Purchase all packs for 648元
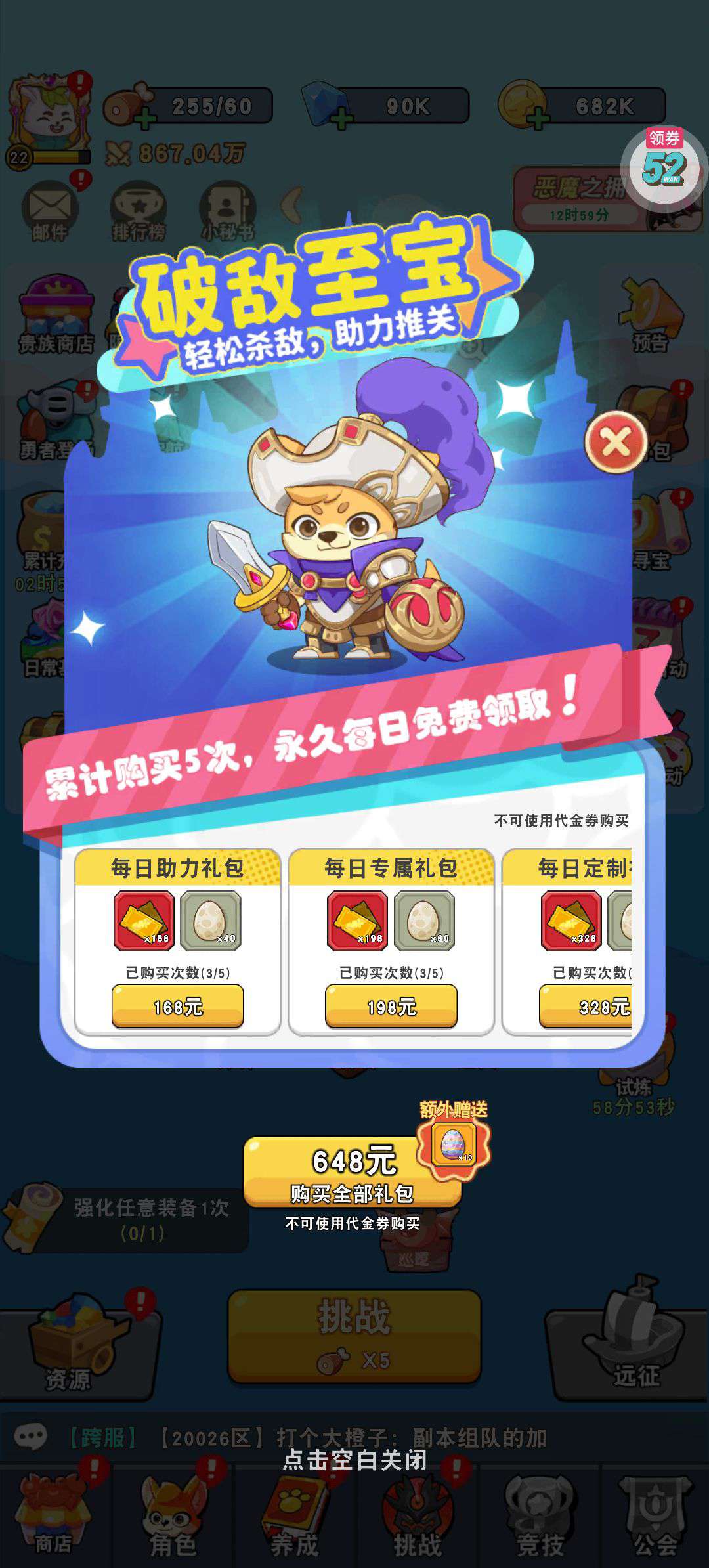The height and width of the screenshot is (1568, 709). tap(353, 1172)
